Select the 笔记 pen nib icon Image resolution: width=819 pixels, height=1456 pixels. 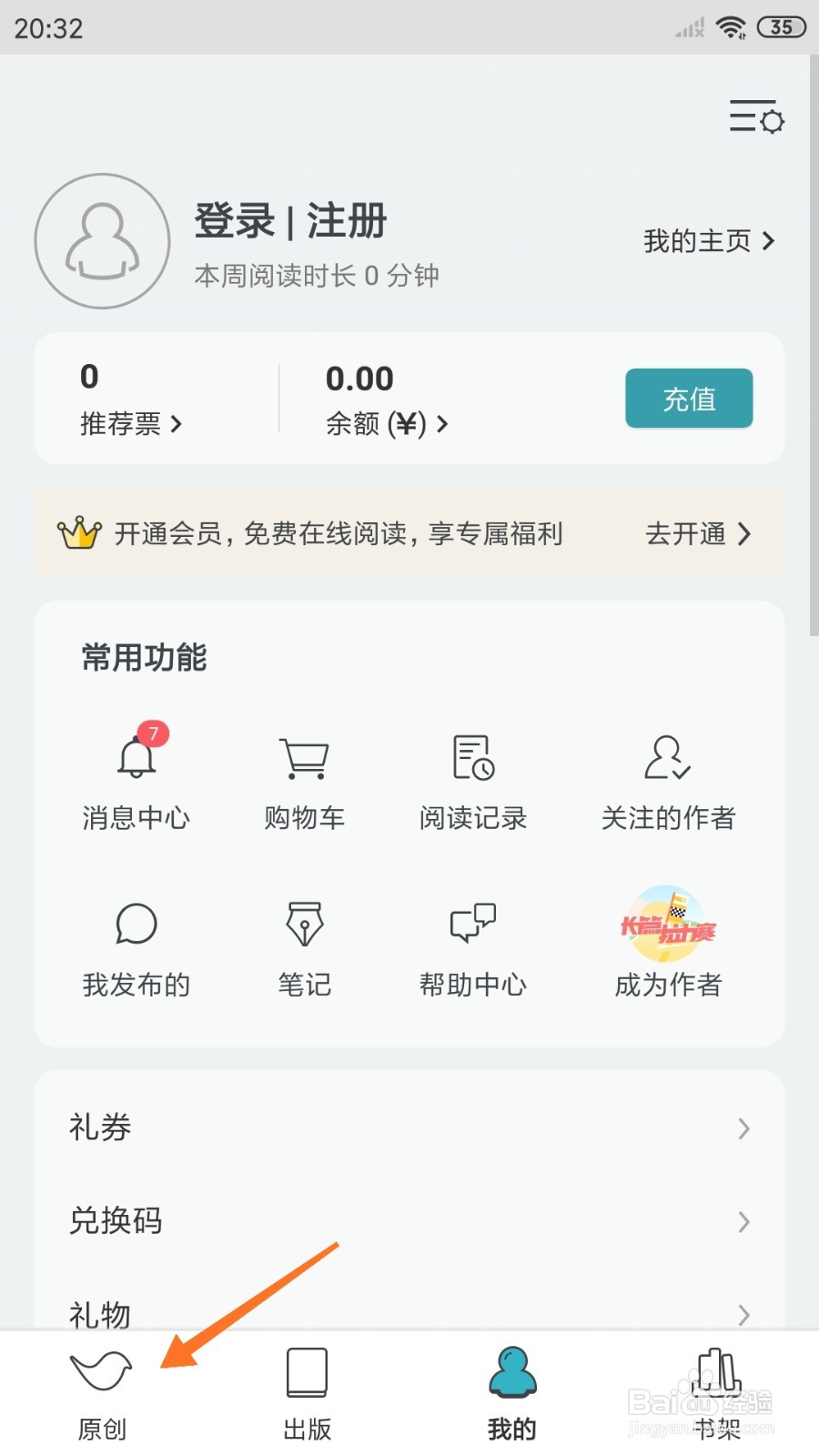[304, 924]
